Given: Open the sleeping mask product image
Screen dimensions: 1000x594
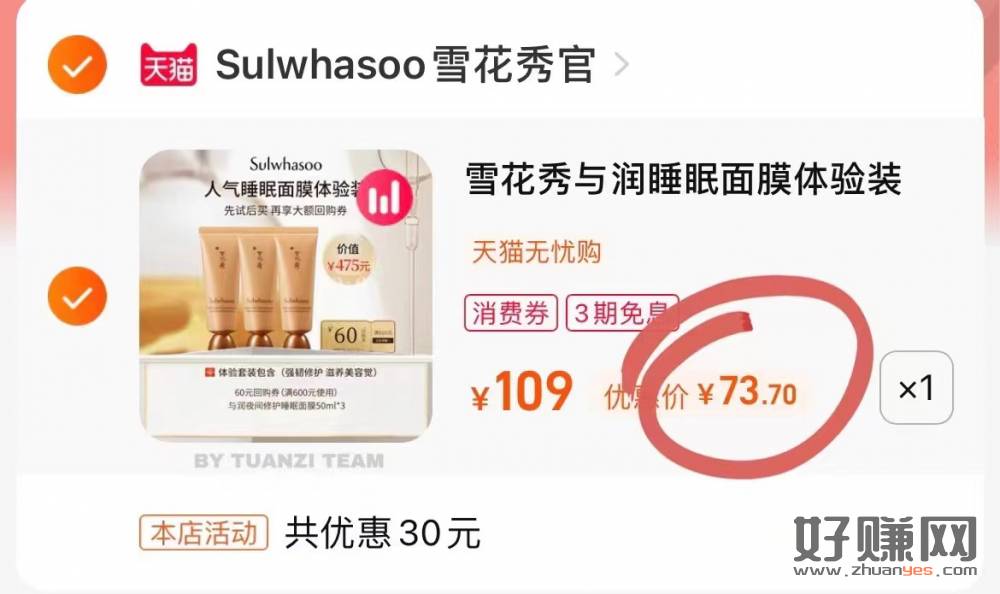Looking at the screenshot, I should coord(285,296).
